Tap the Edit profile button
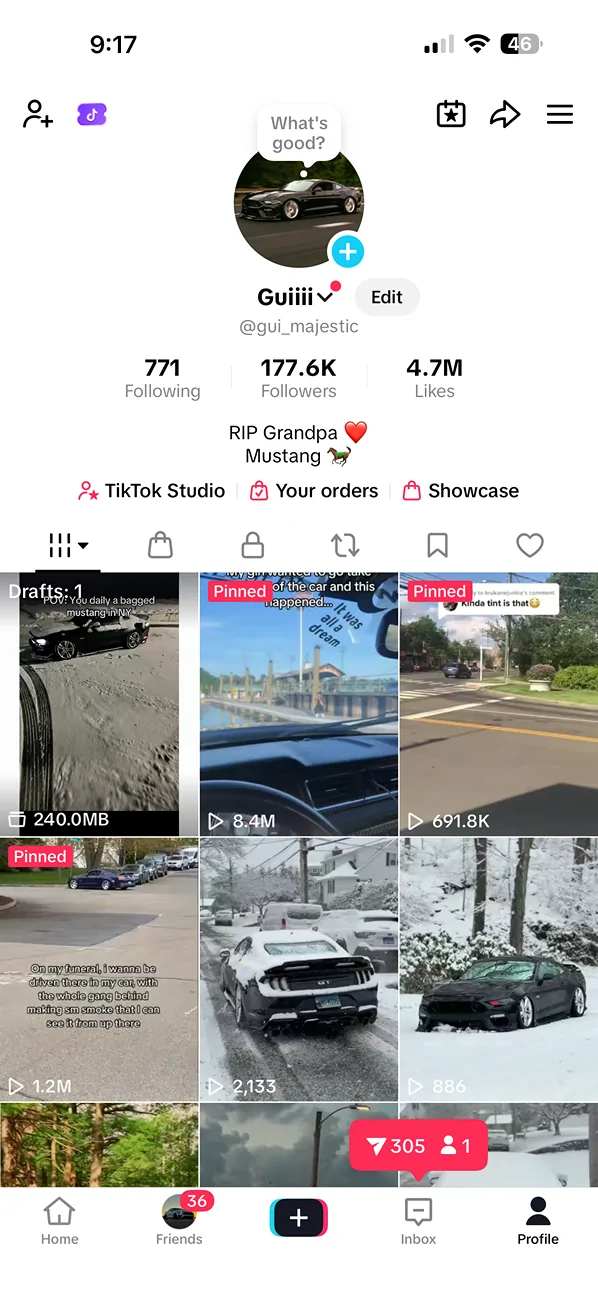This screenshot has width=598, height=1300. click(x=387, y=297)
